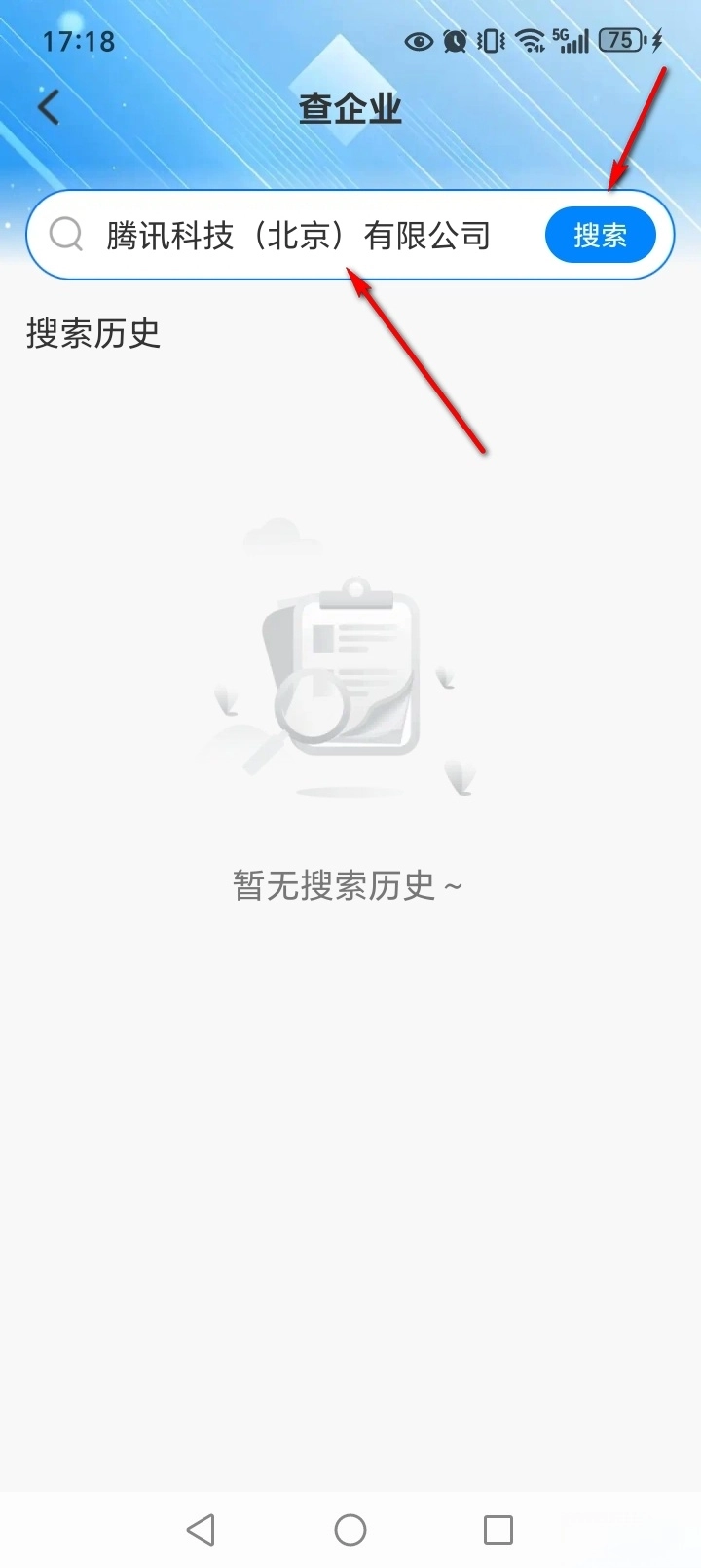The height and width of the screenshot is (1568, 701).
Task: Open the recent apps overview
Action: (x=498, y=1529)
